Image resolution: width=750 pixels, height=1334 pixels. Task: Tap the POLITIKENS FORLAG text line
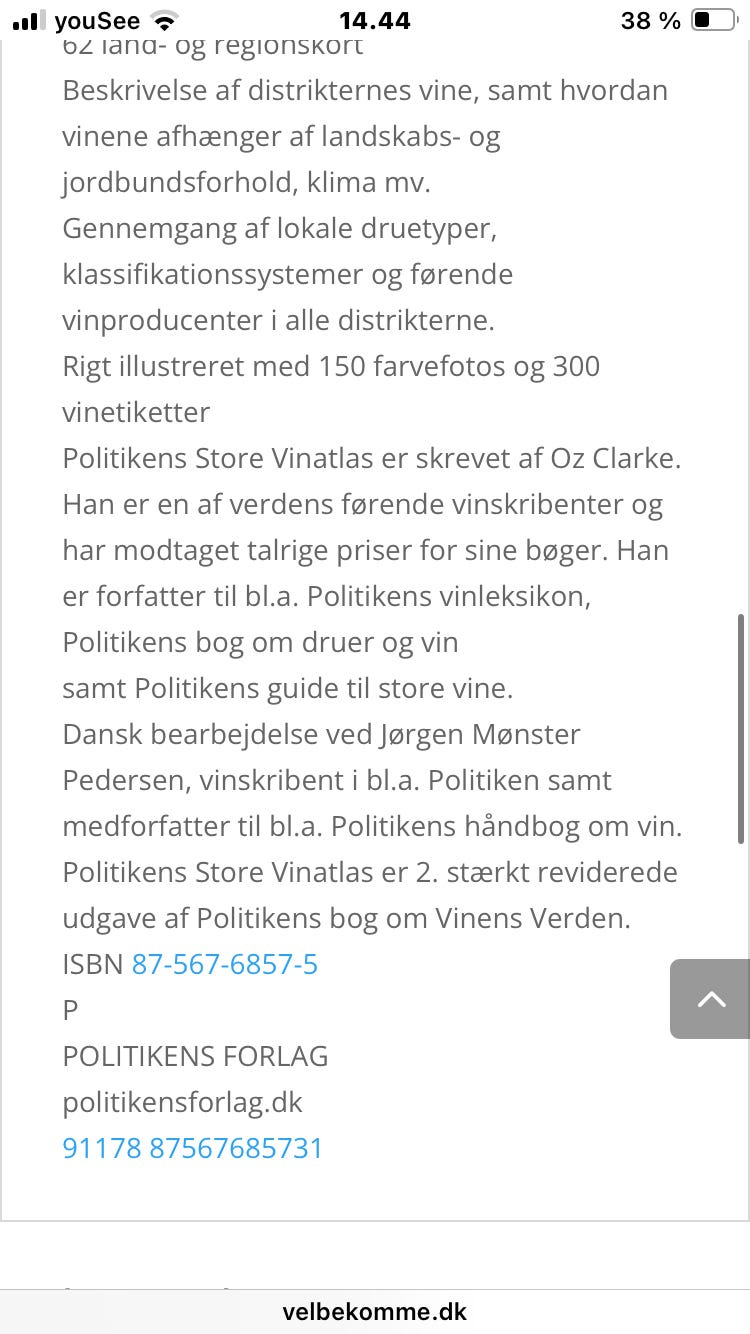coord(195,1056)
